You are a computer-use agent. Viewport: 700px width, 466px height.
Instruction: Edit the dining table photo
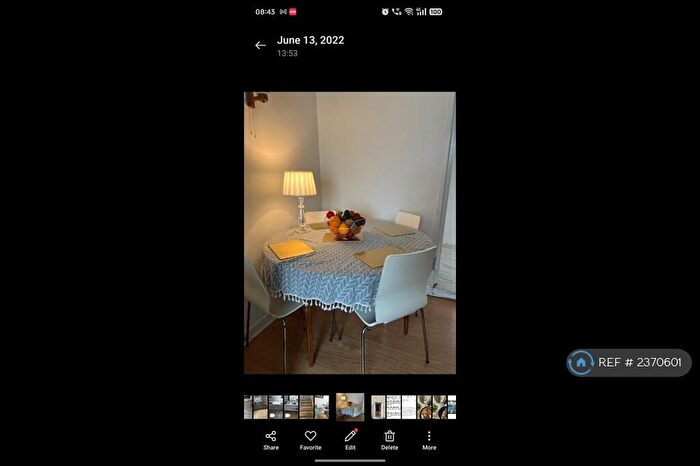pos(350,439)
